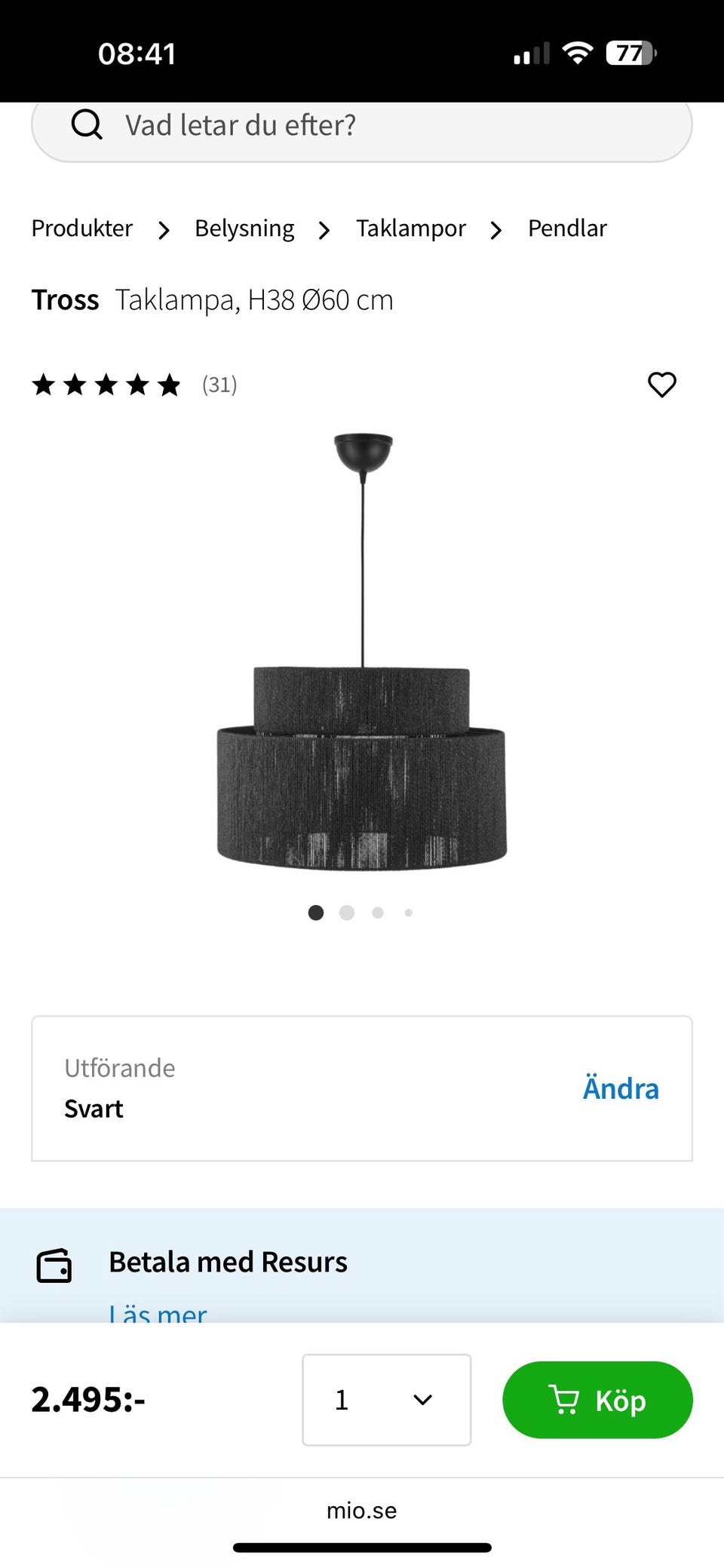Open the Belysning breadcrumb category
The image size is (724, 1568).
pyautogui.click(x=244, y=229)
